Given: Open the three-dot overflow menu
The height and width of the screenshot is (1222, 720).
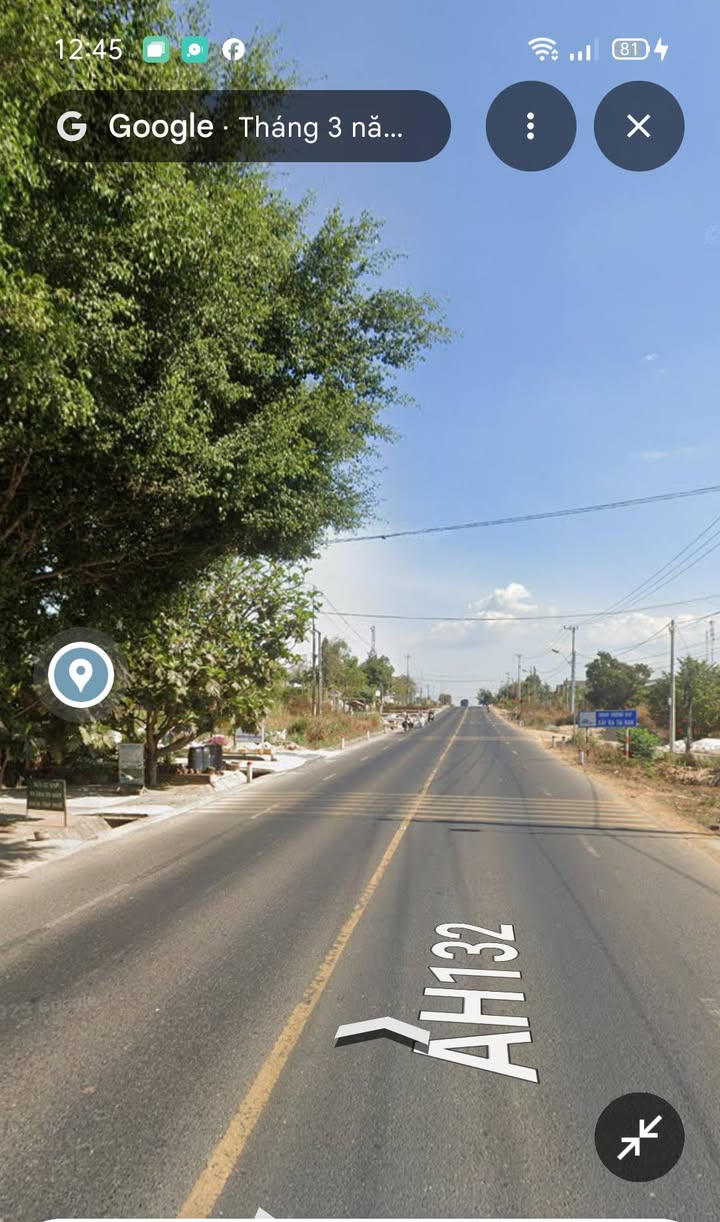Looking at the screenshot, I should tap(531, 126).
